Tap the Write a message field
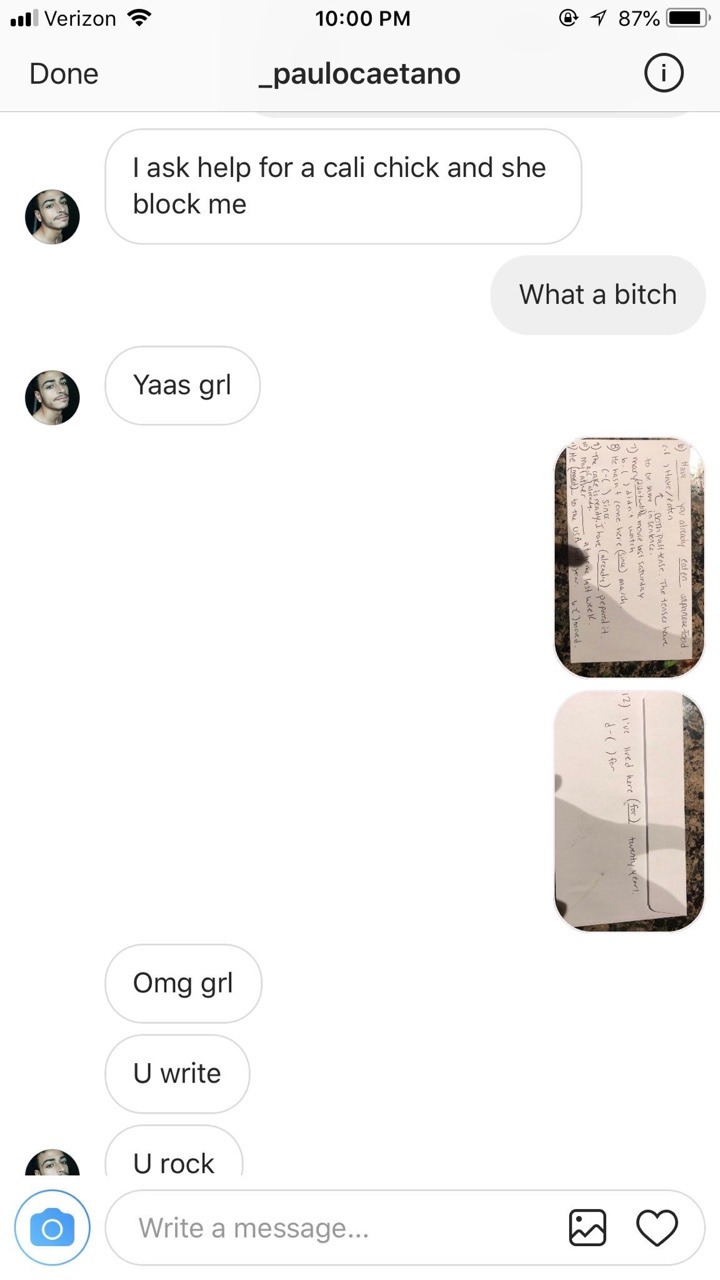The width and height of the screenshot is (720, 1280). (330, 1228)
